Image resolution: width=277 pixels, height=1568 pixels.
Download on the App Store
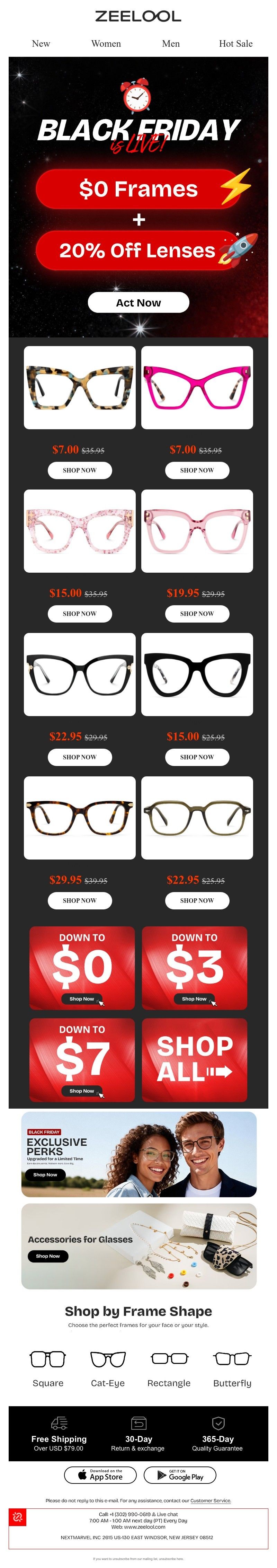[100, 1475]
